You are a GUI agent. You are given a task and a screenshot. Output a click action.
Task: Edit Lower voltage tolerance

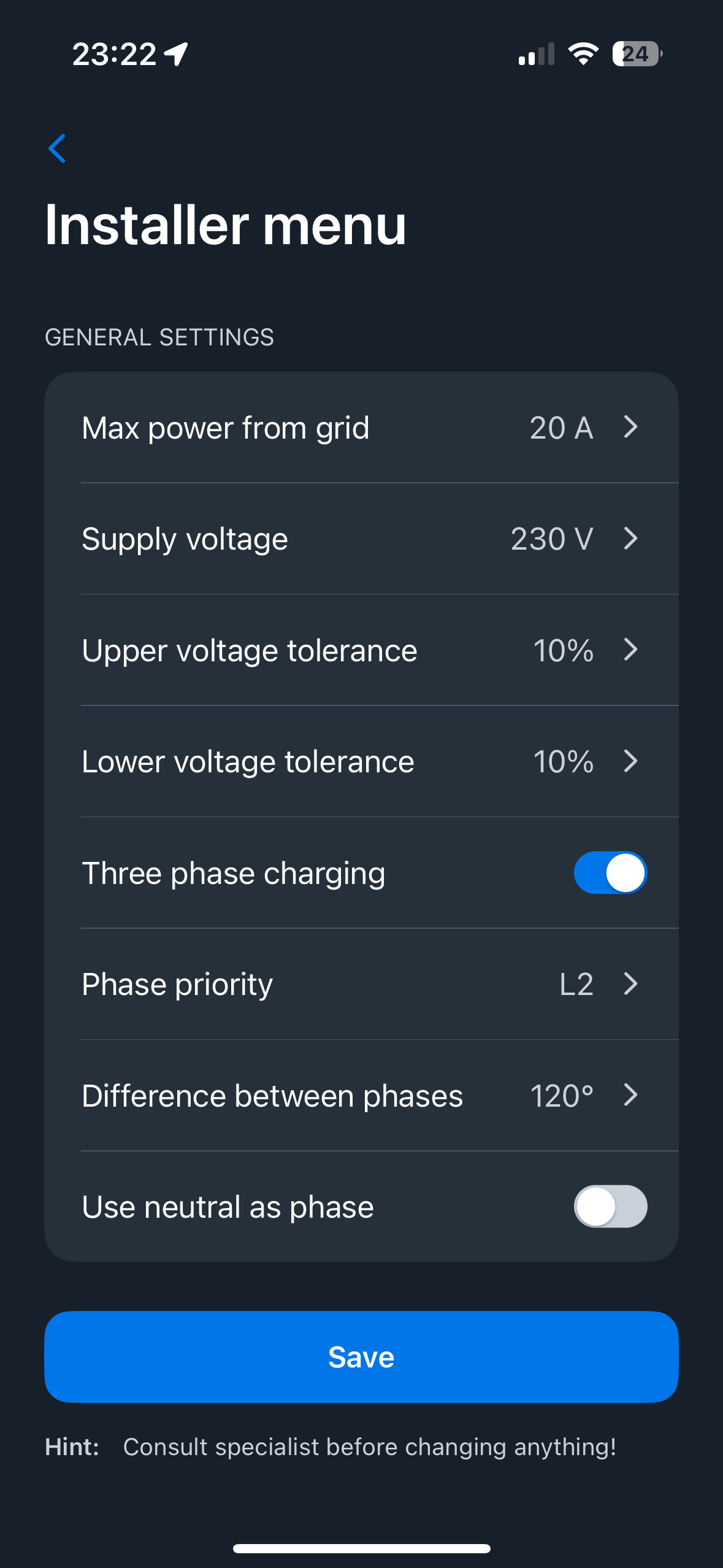[x=361, y=761]
